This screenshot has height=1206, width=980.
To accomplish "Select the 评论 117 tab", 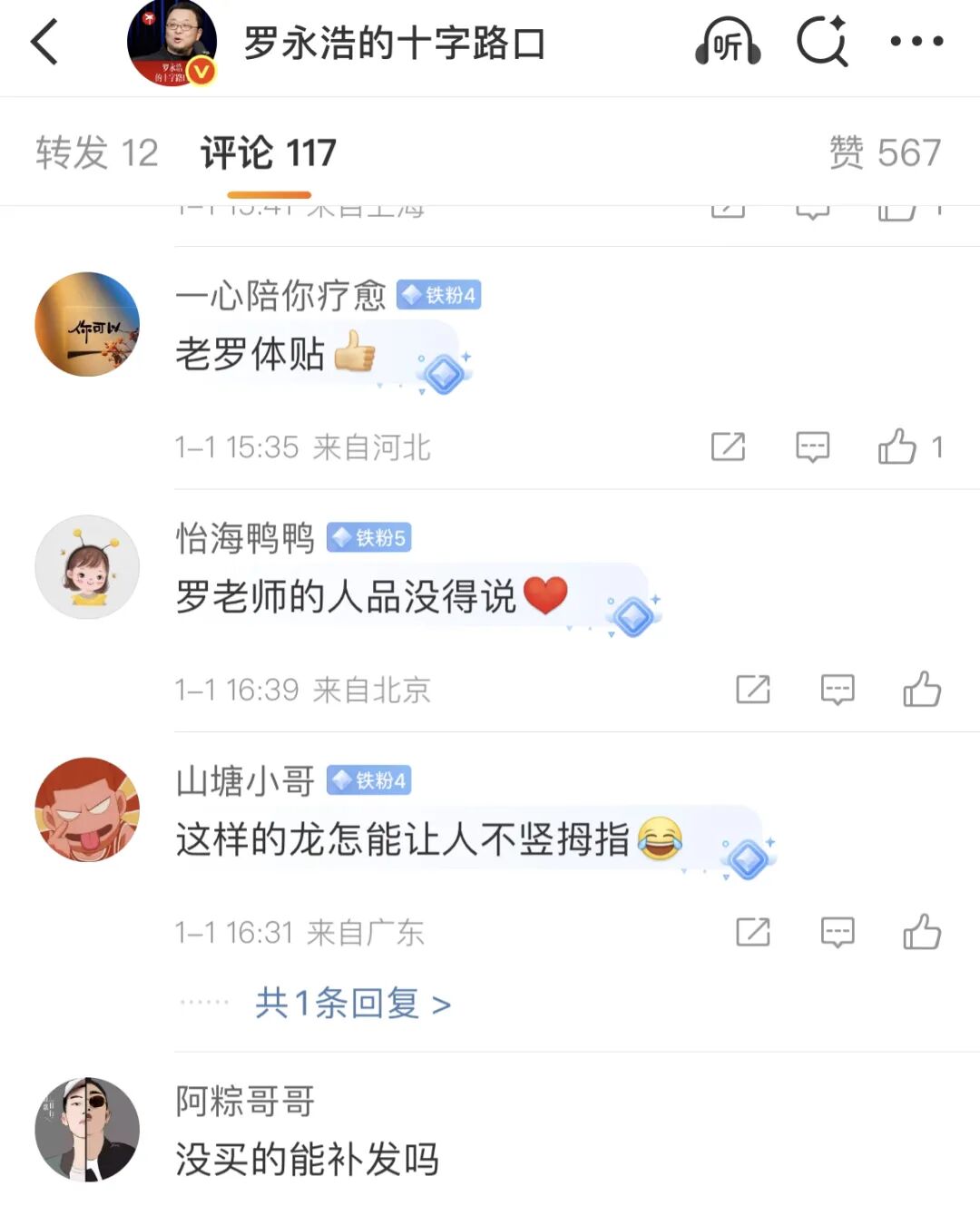I will 269,152.
